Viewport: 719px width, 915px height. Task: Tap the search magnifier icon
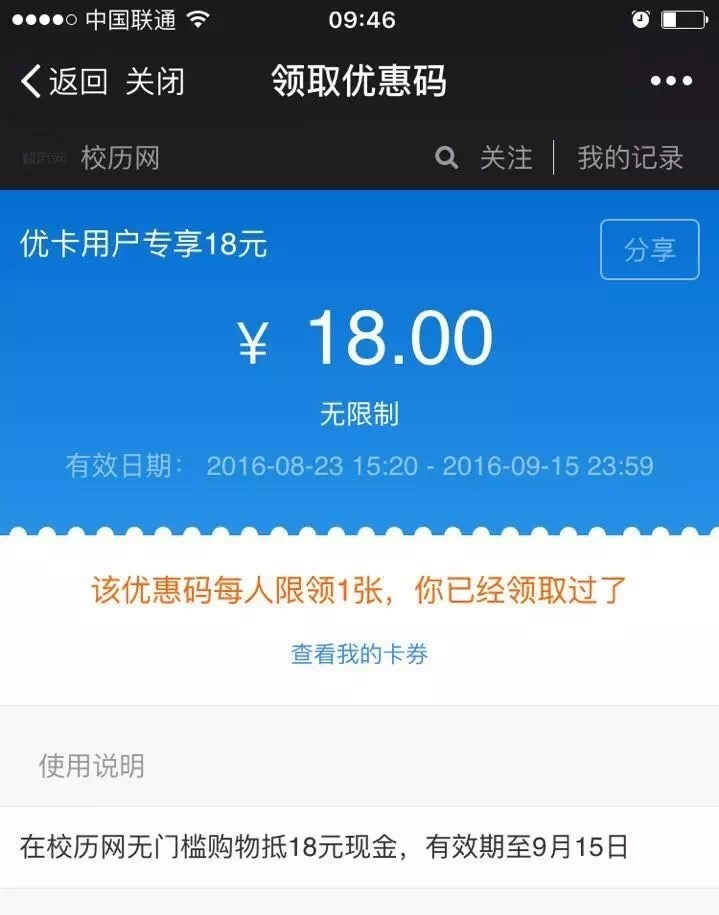click(x=447, y=157)
